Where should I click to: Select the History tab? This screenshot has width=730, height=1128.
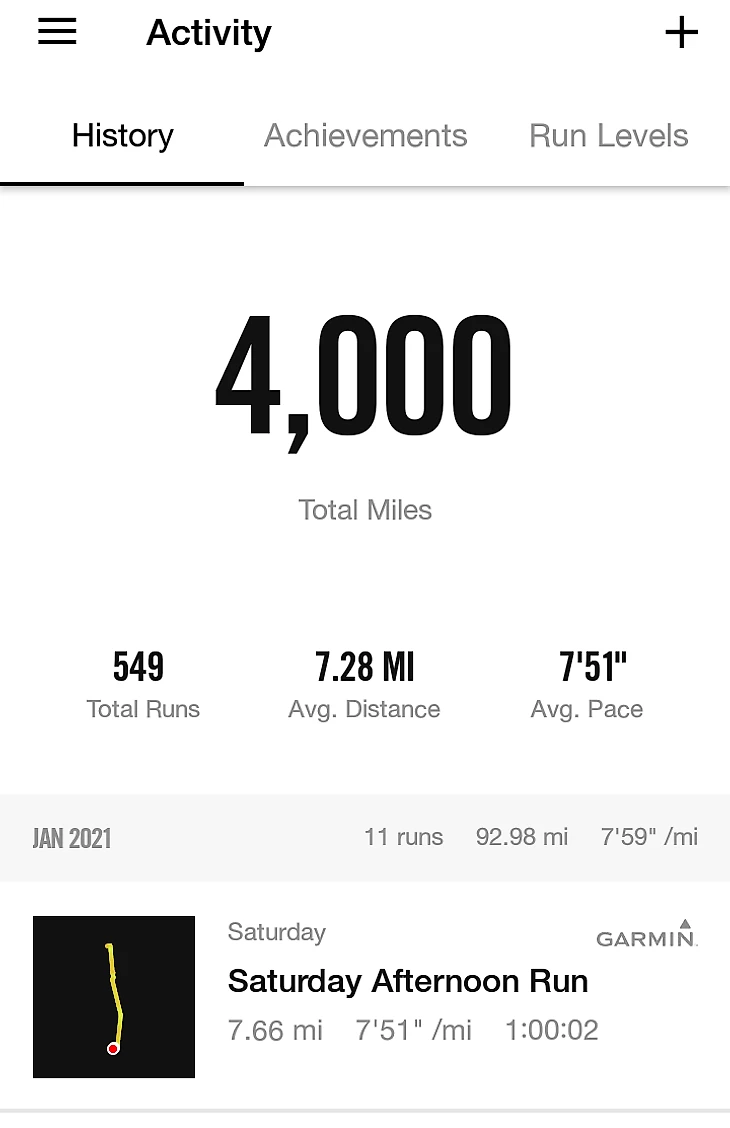[122, 136]
